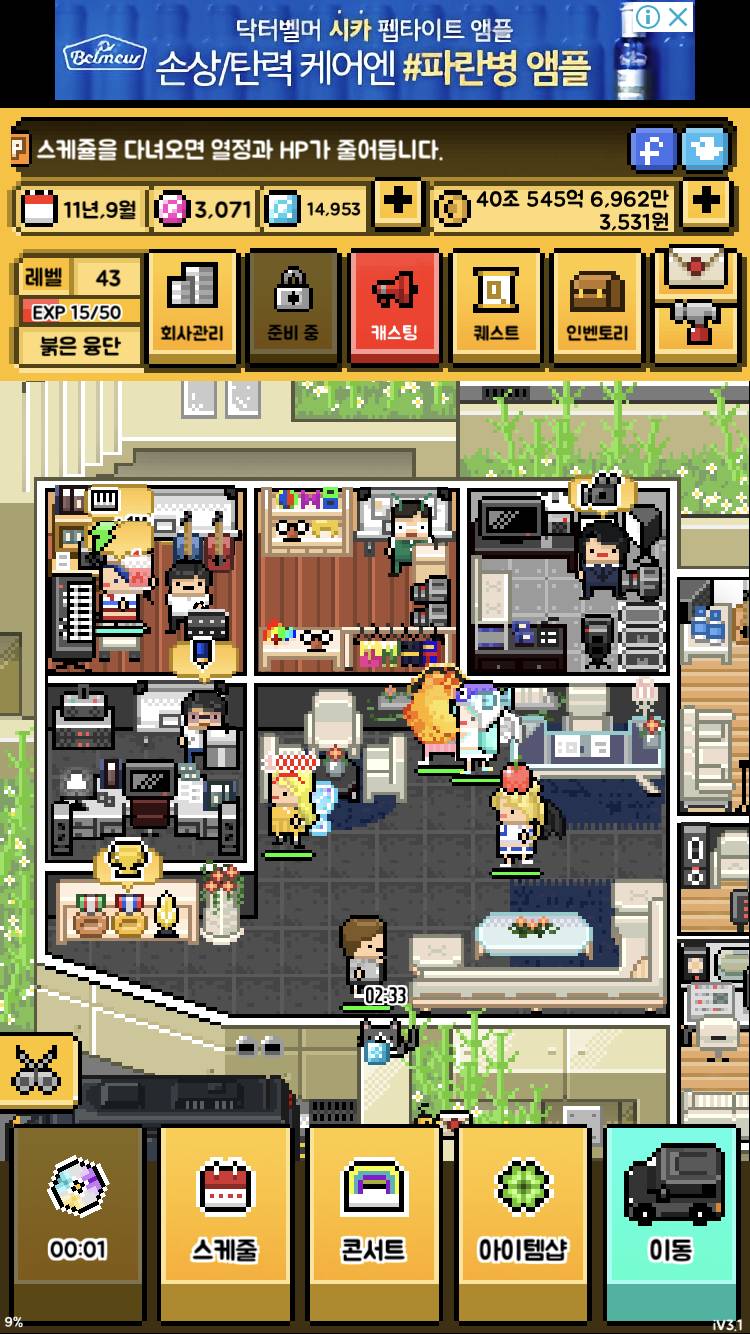The image size is (750, 1334).
Task: Tap the blue cloud button beside Facebook
Action: click(x=705, y=150)
